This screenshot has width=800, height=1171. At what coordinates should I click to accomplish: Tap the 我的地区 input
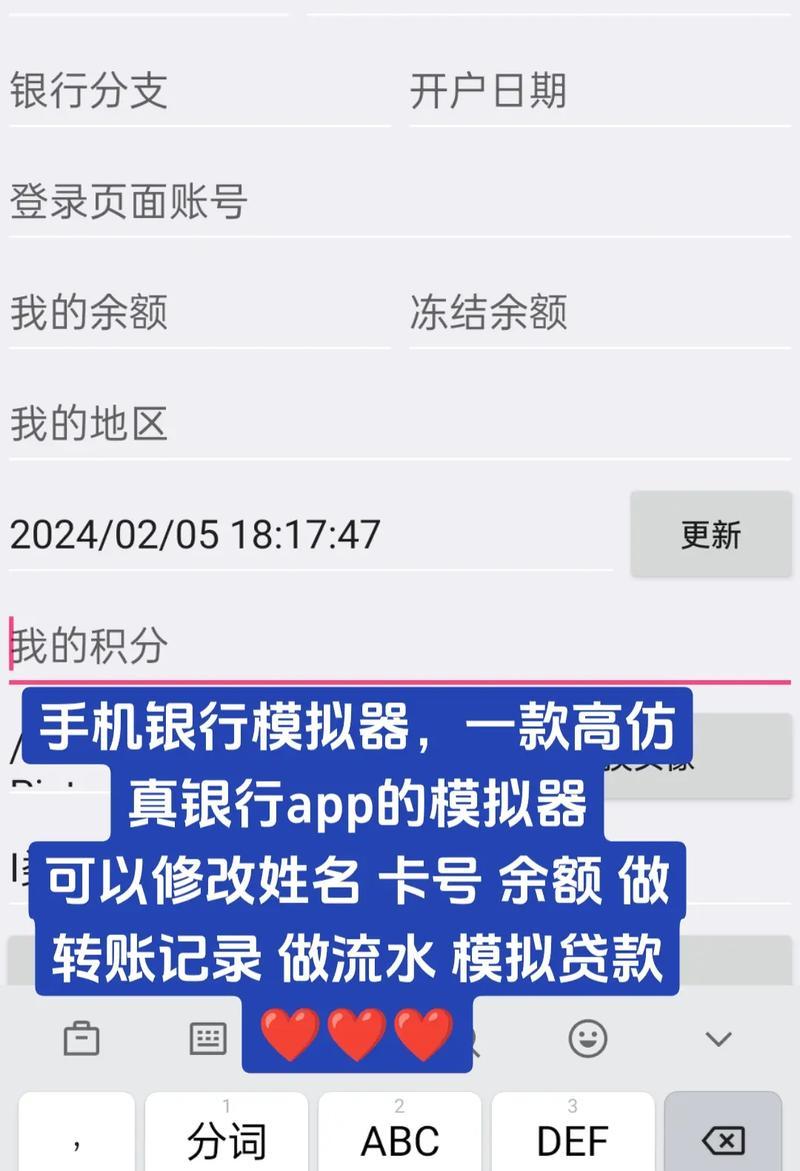(400, 425)
